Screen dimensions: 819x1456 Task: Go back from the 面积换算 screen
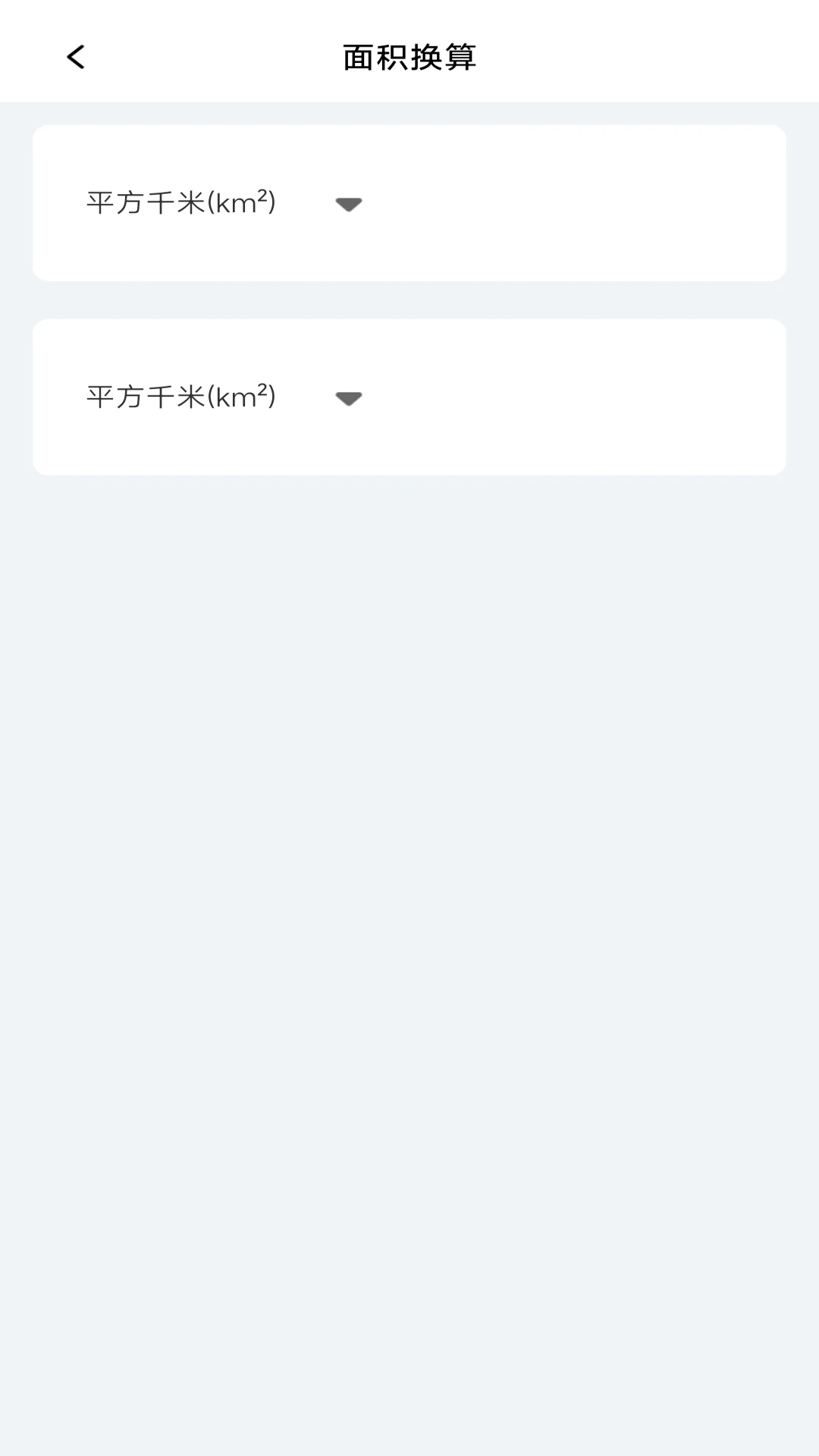[76, 57]
